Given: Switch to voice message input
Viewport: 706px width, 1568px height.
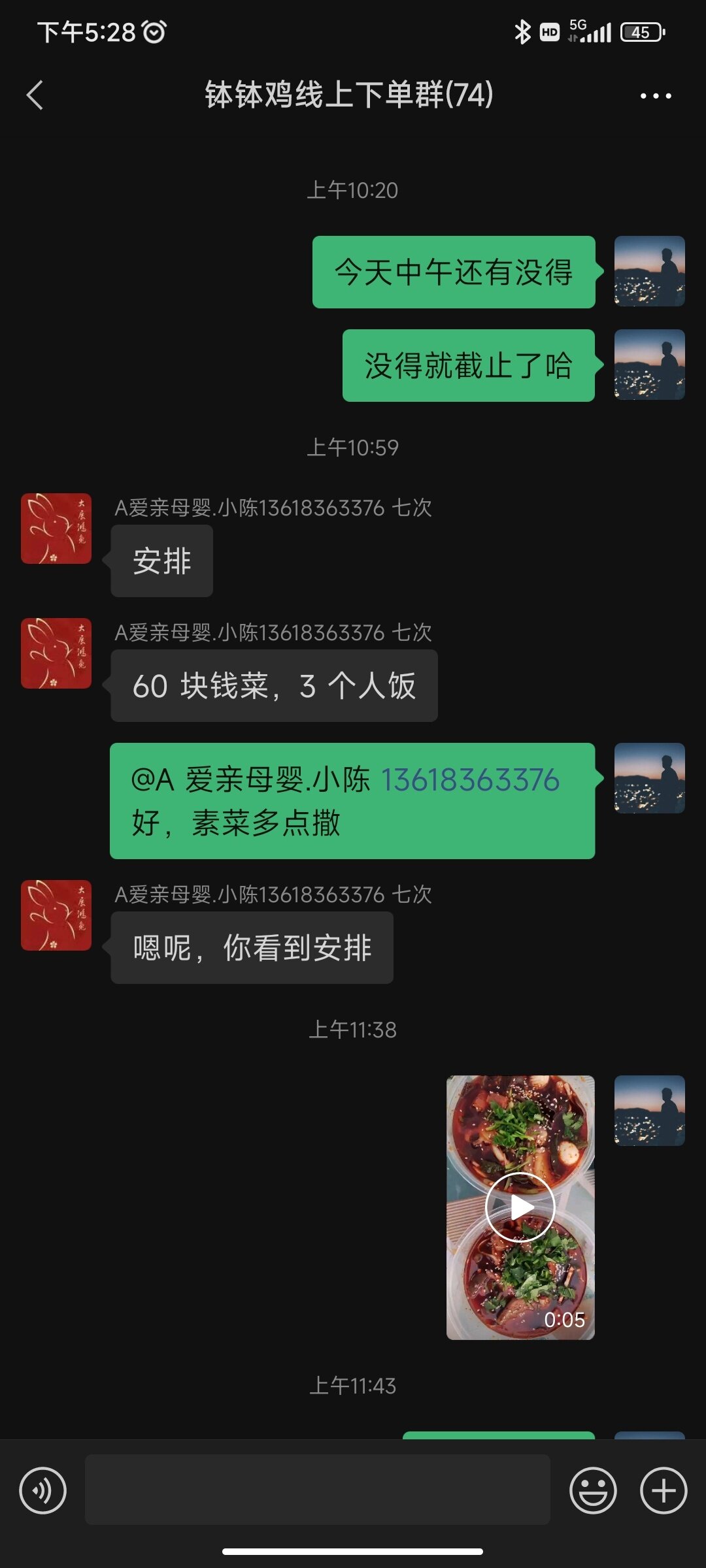Looking at the screenshot, I should tap(43, 1490).
